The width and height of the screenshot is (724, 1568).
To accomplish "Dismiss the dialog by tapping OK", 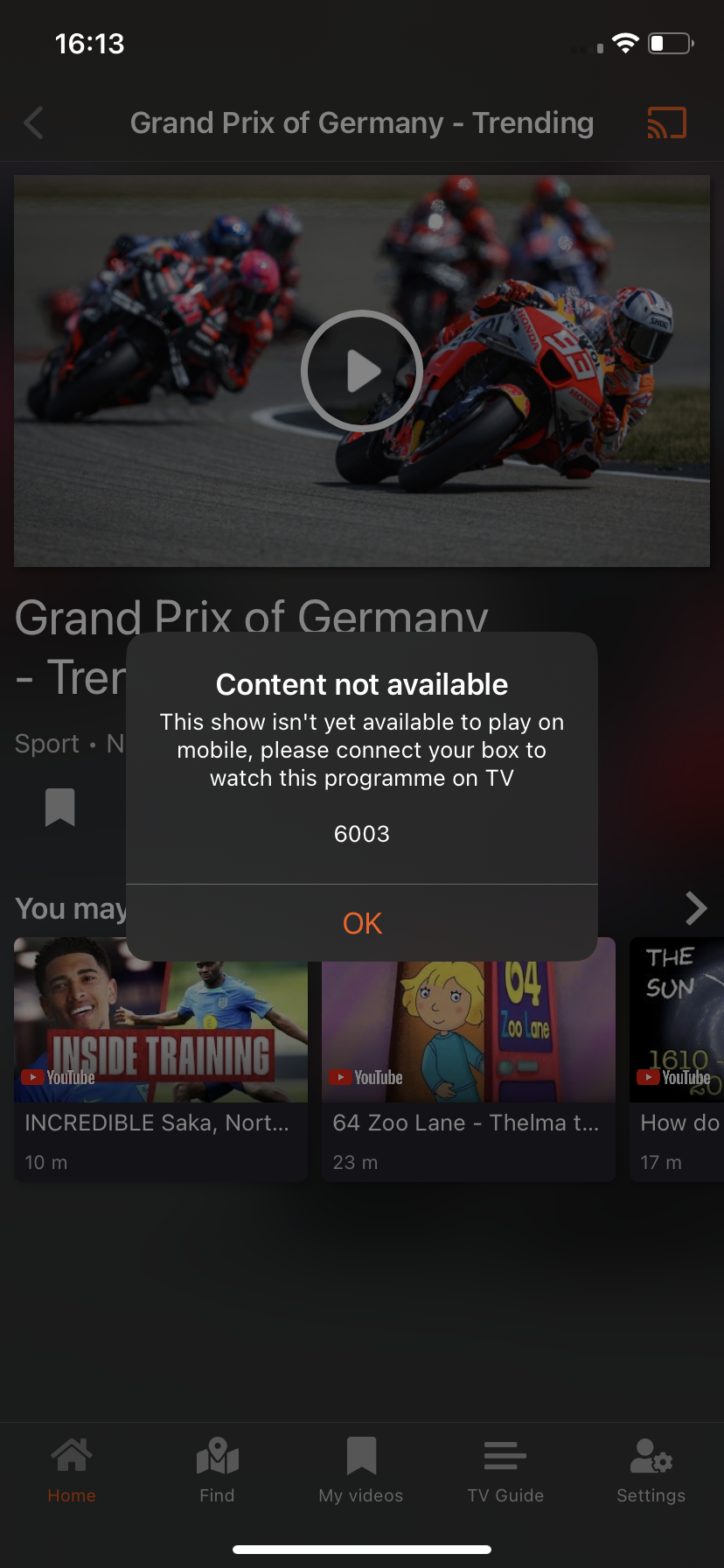I will [x=362, y=923].
